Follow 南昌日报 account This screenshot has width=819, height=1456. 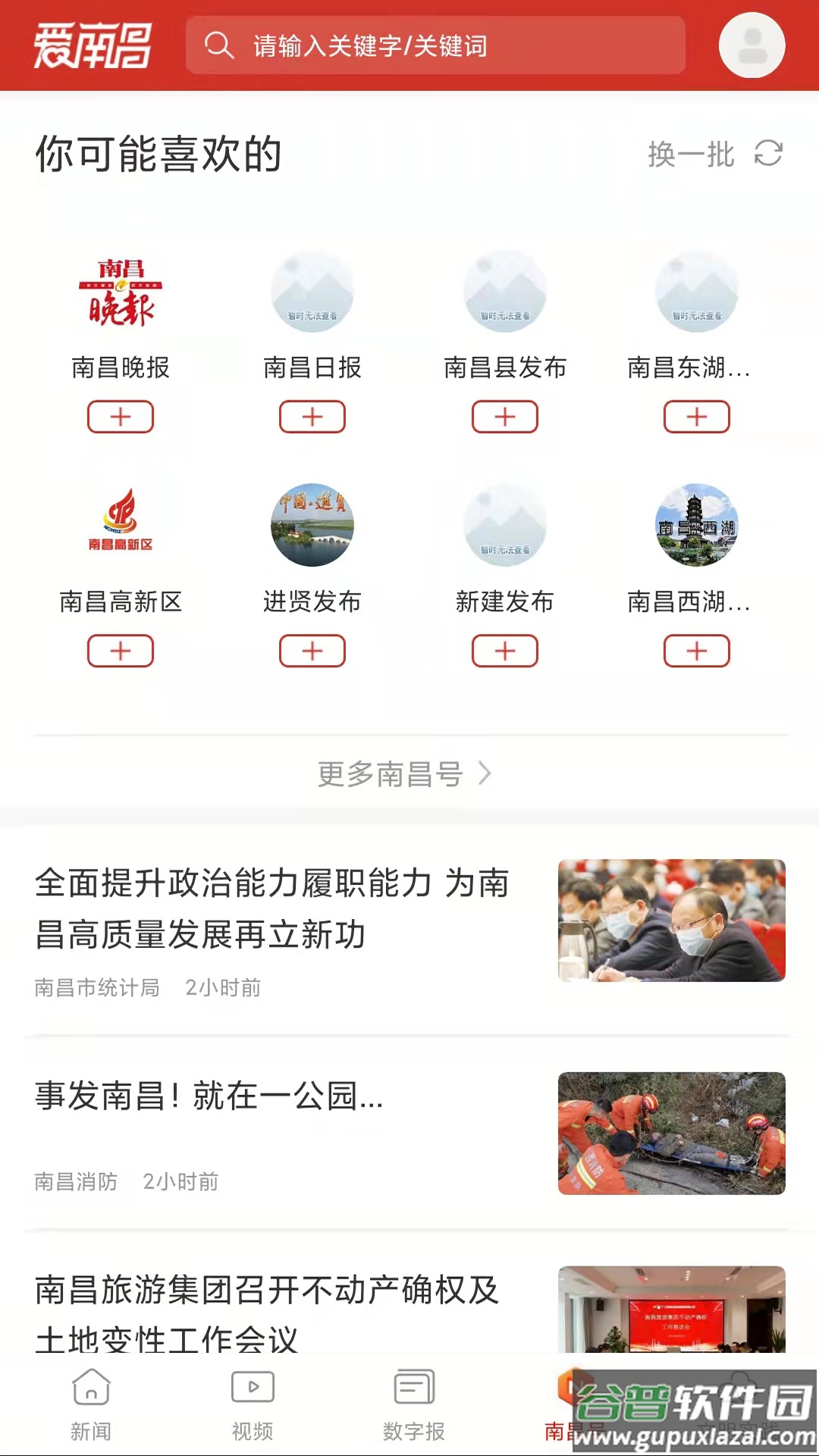[312, 416]
